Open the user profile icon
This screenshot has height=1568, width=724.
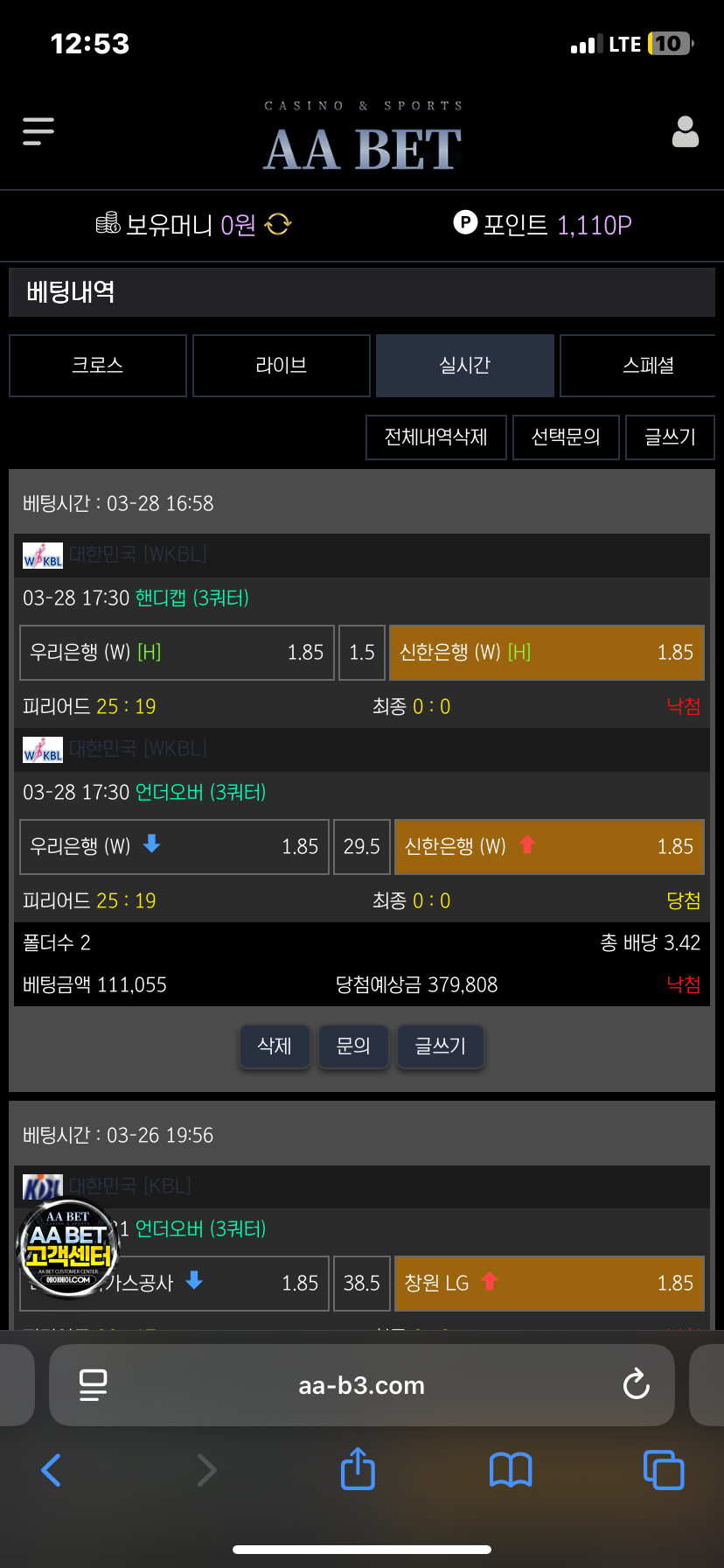(685, 132)
